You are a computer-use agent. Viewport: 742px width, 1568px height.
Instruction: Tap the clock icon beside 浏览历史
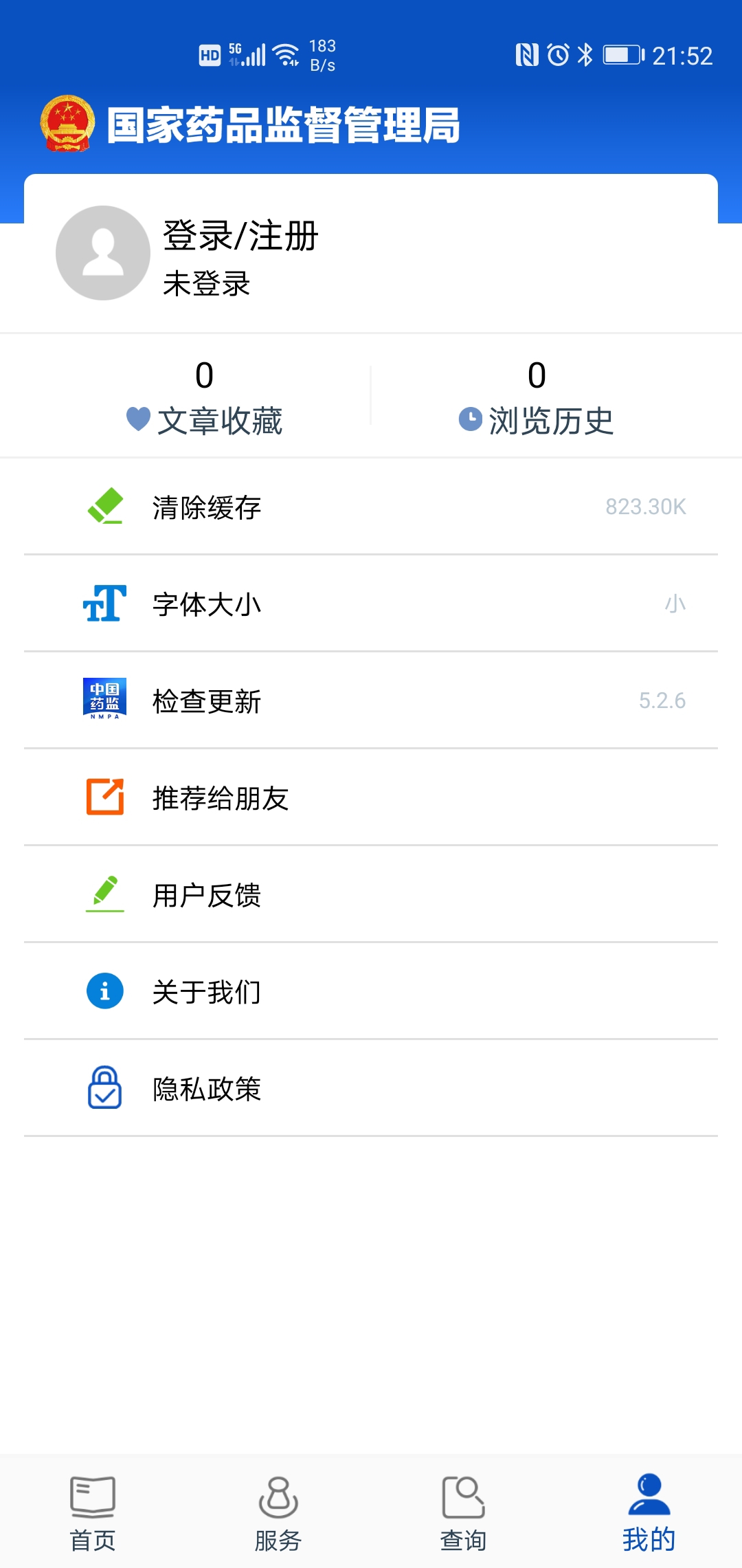(x=469, y=419)
